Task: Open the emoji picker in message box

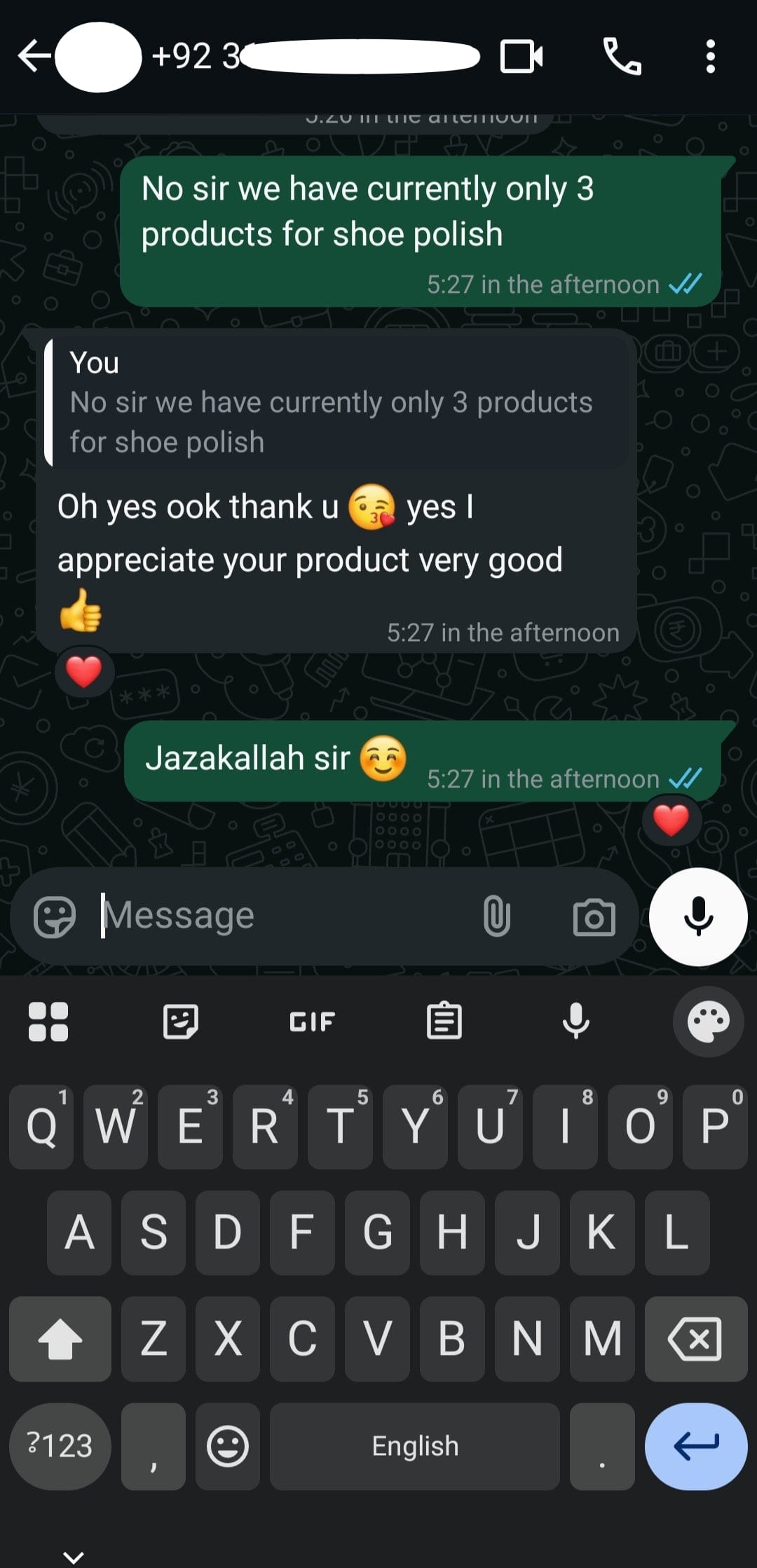Action: tap(55, 916)
